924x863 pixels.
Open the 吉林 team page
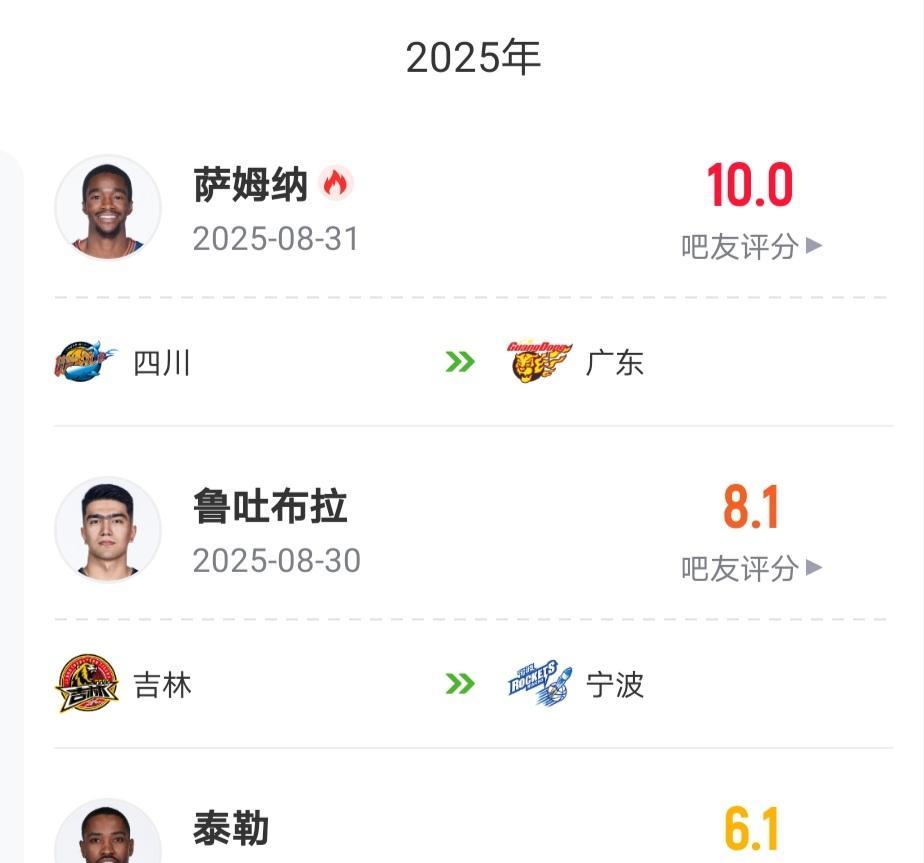click(162, 685)
